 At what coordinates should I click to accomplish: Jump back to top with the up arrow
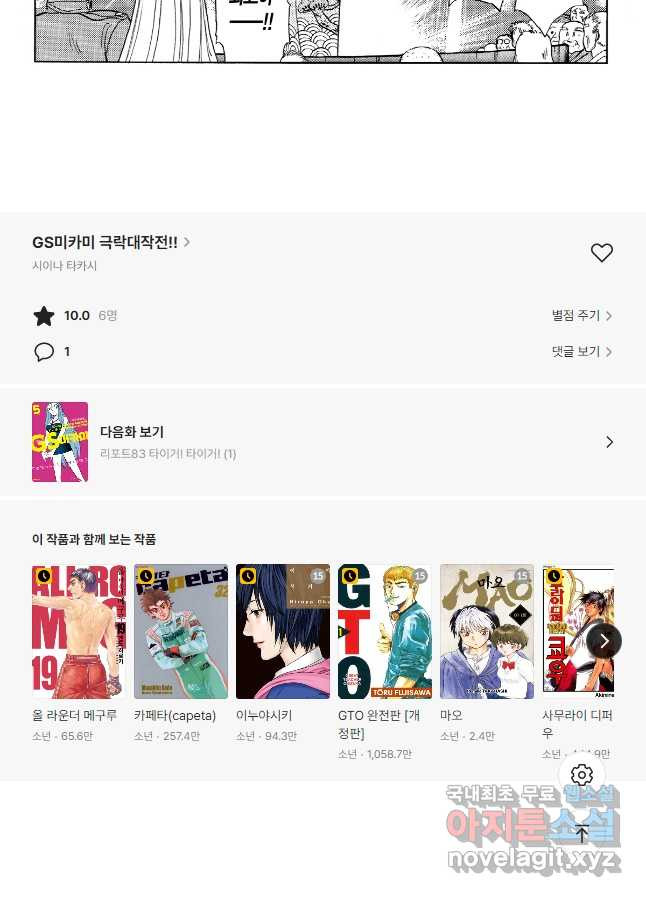pos(582,833)
